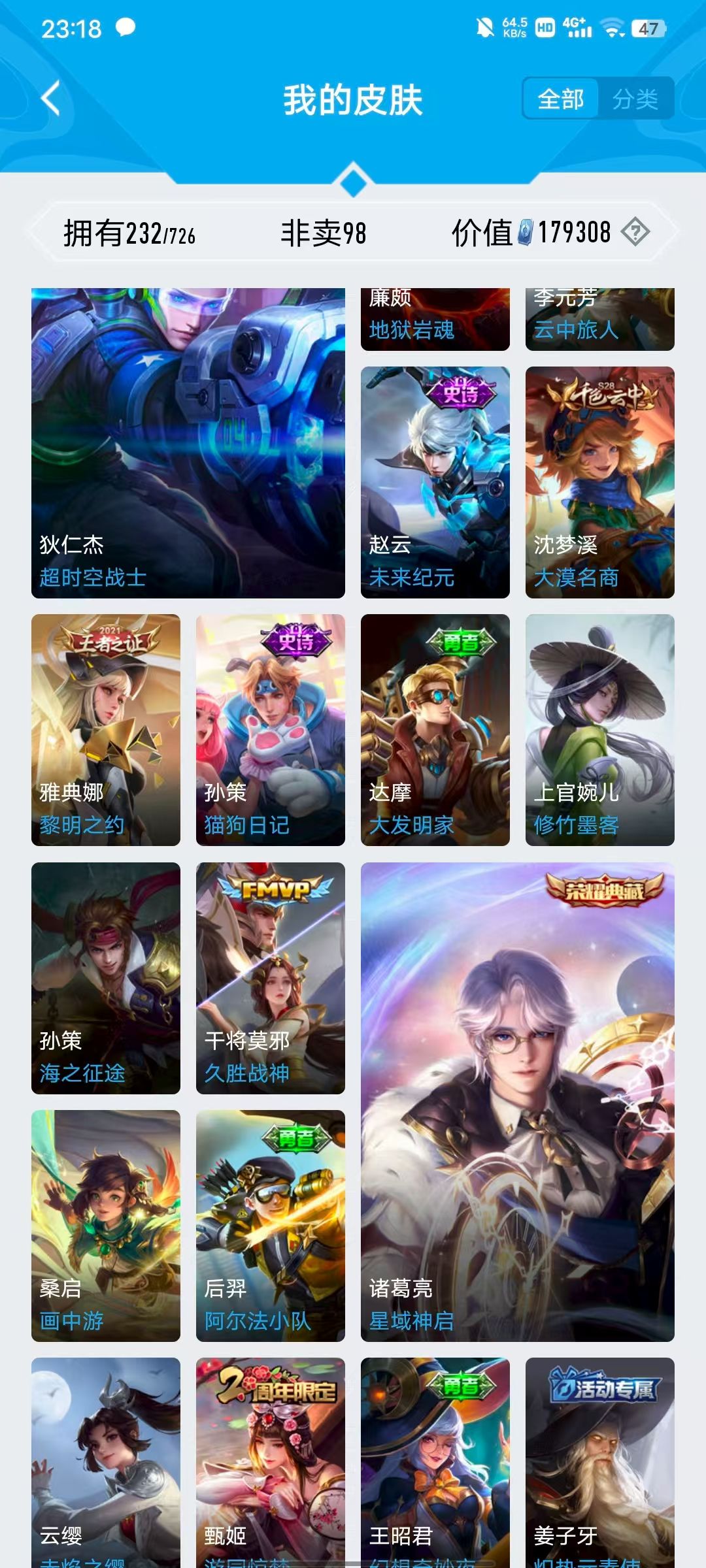Open 桑启 画中游 skin card
The image size is (706, 1568).
pos(106,1226)
